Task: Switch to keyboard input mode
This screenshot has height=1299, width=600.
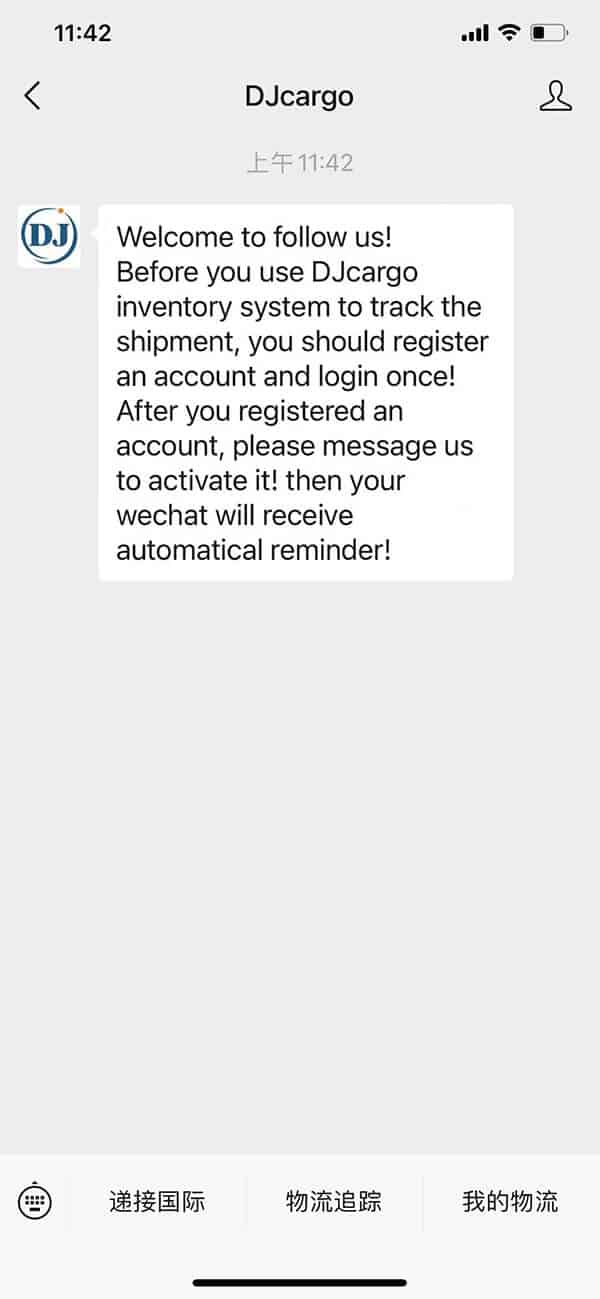Action: pos(35,1200)
